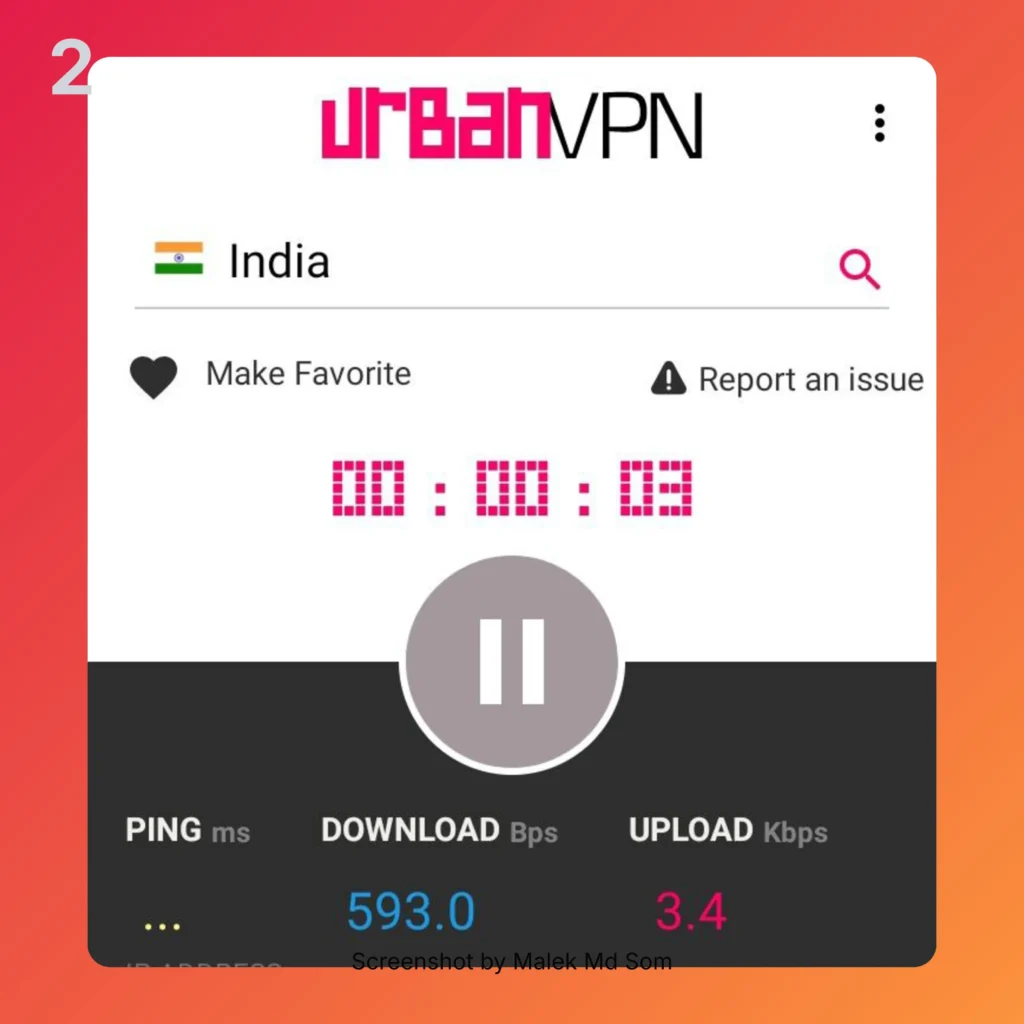Tap the magenta search icon
This screenshot has height=1024, width=1024.
click(859, 269)
